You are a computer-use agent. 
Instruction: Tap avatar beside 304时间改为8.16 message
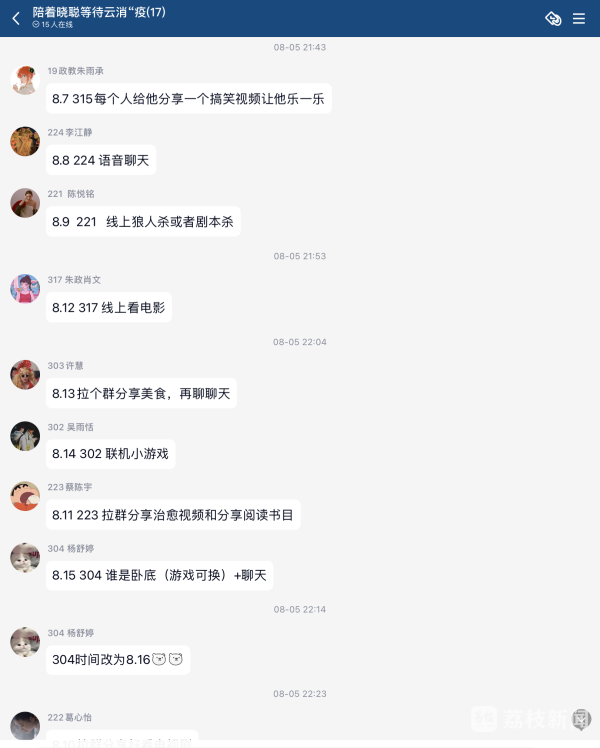(25, 642)
